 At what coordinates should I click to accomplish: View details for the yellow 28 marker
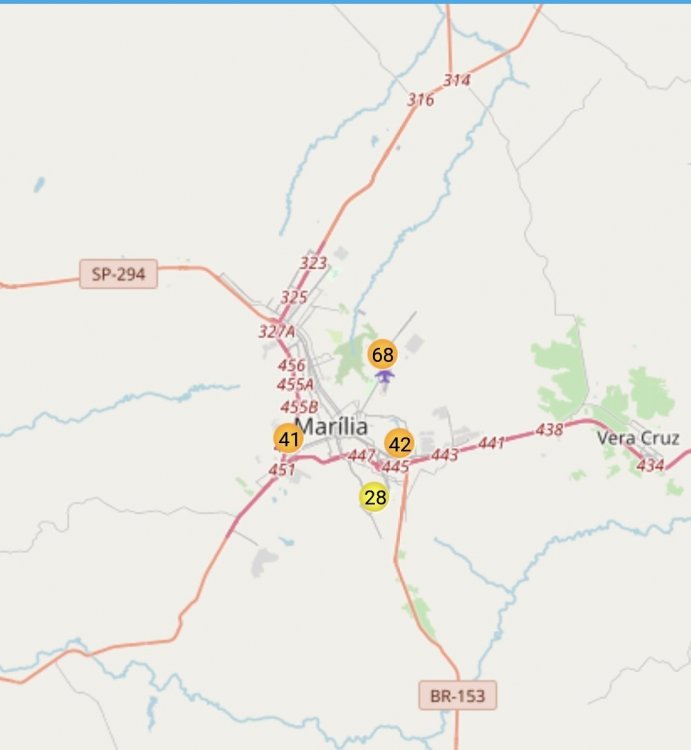(x=374, y=497)
